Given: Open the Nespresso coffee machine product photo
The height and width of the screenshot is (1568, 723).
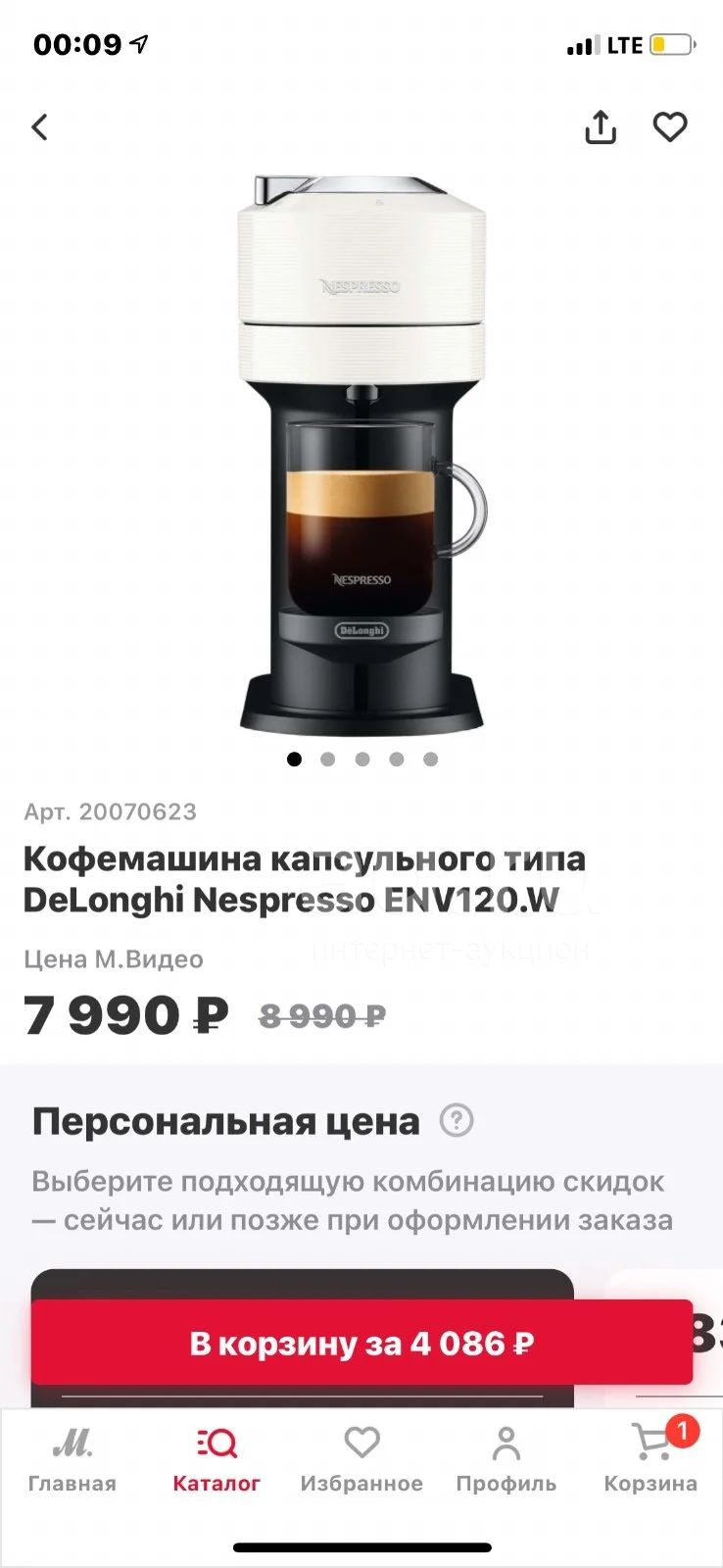Looking at the screenshot, I should click(362, 453).
